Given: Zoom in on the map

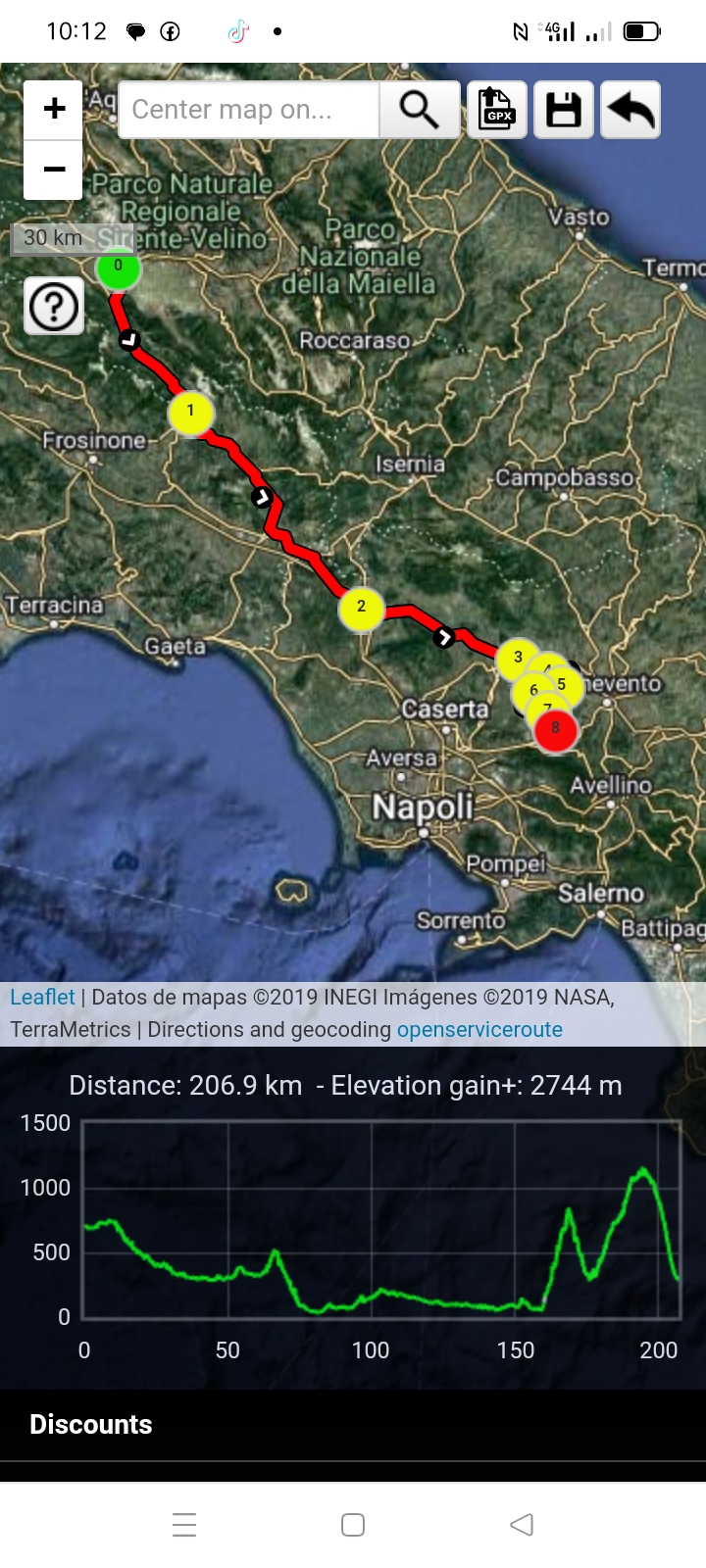Looking at the screenshot, I should [54, 109].
